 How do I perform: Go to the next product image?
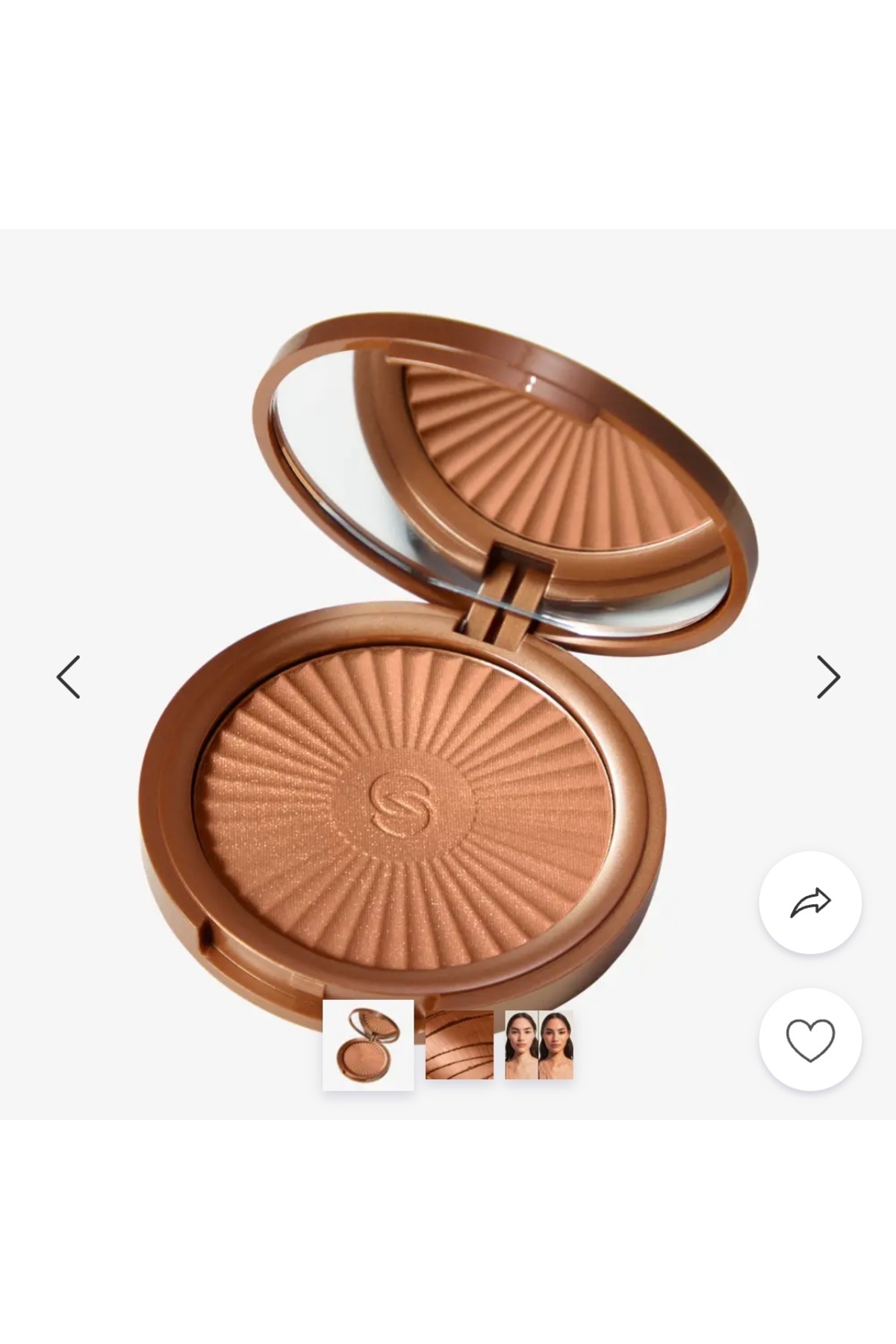tap(828, 677)
